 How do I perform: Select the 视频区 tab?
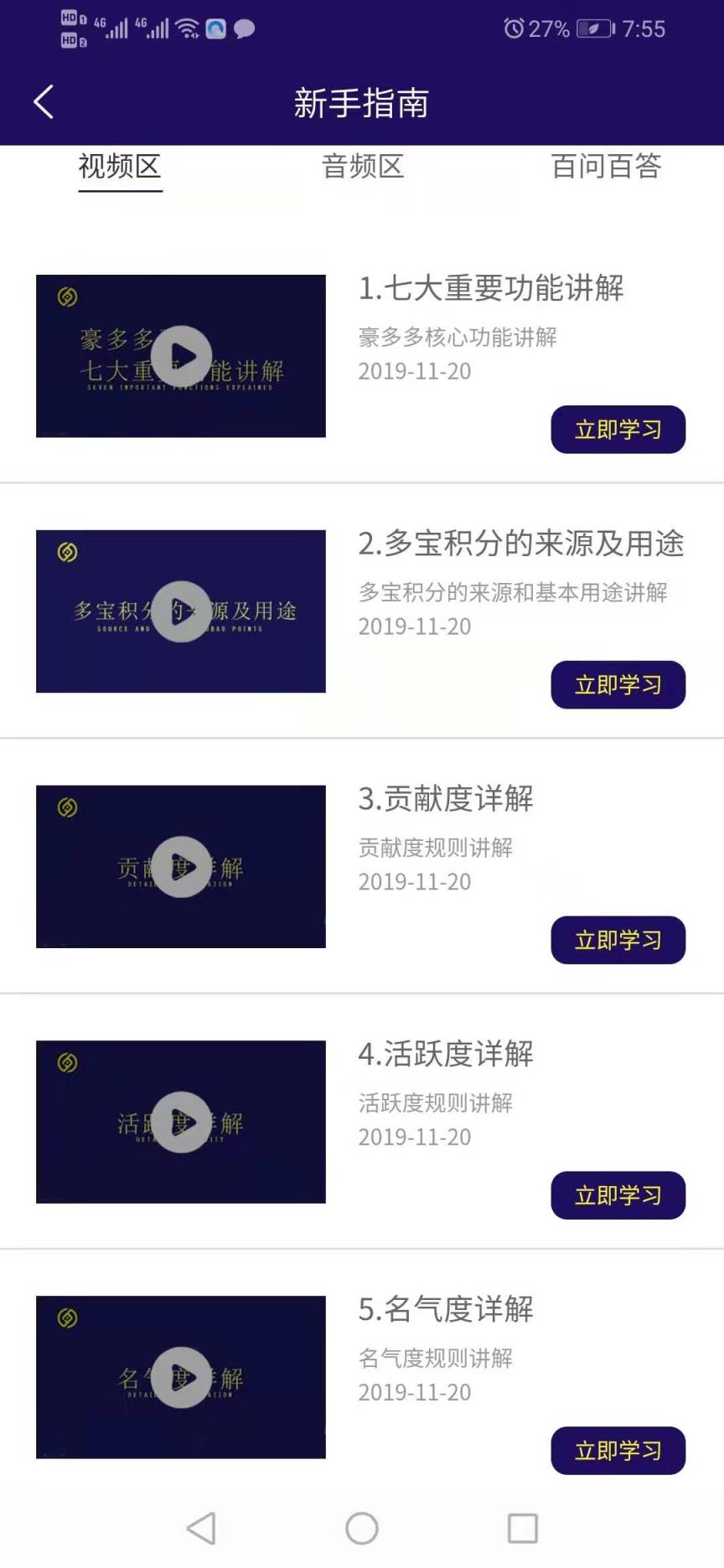pyautogui.click(x=120, y=168)
